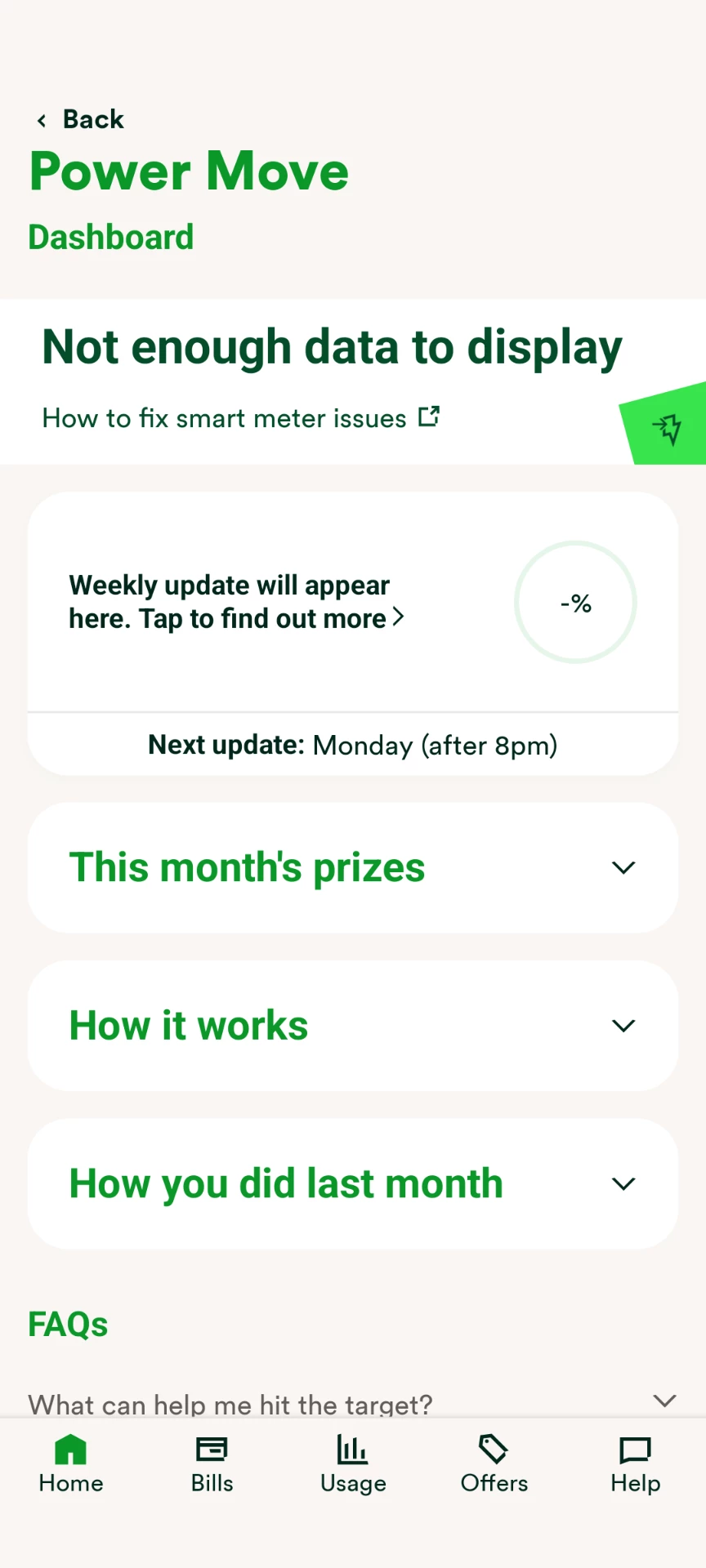Switch to the Bills tab
The height and width of the screenshot is (1568, 706).
pyautogui.click(x=212, y=1465)
